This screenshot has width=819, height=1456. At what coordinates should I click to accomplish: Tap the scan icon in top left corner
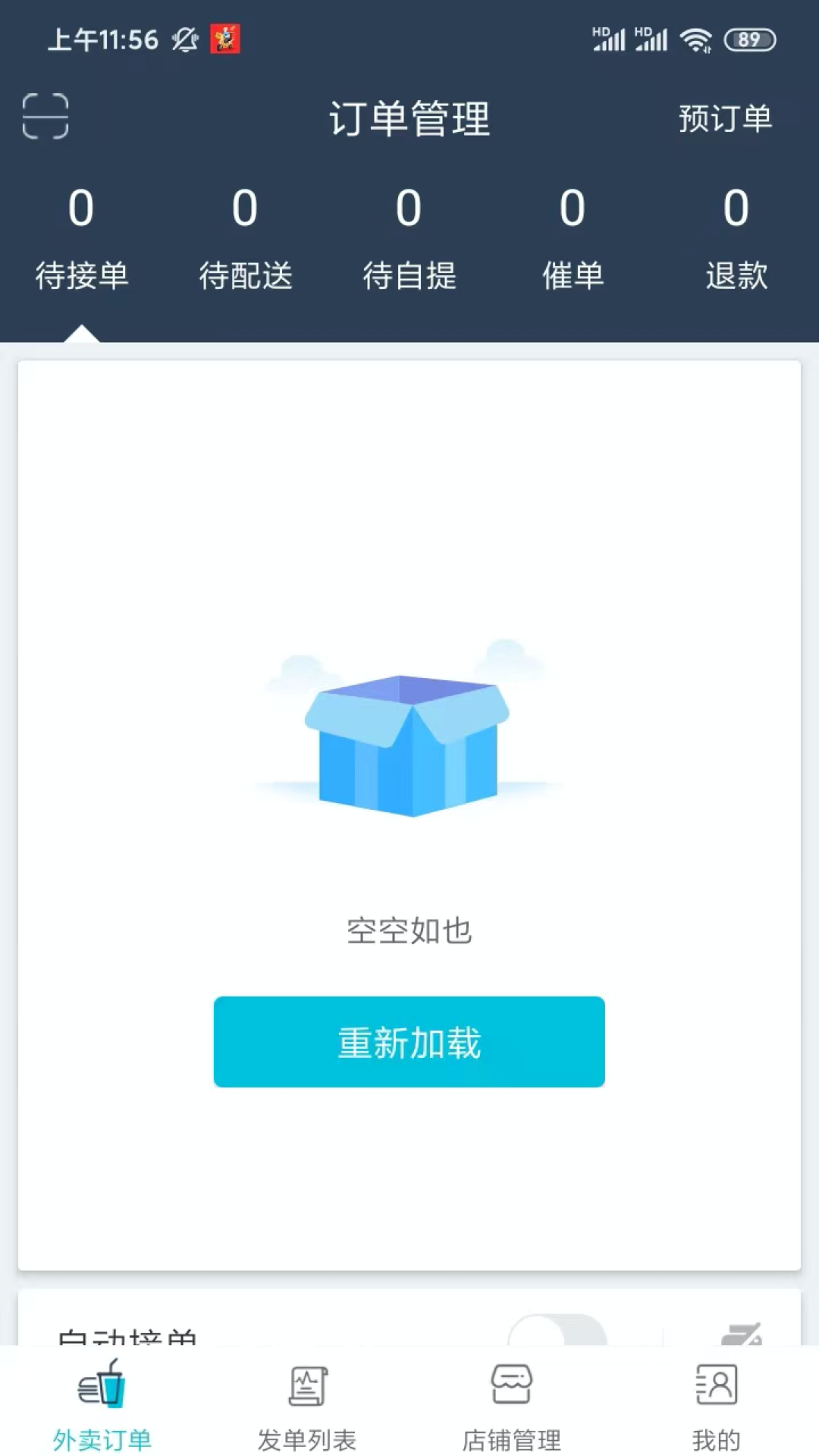coord(47,118)
